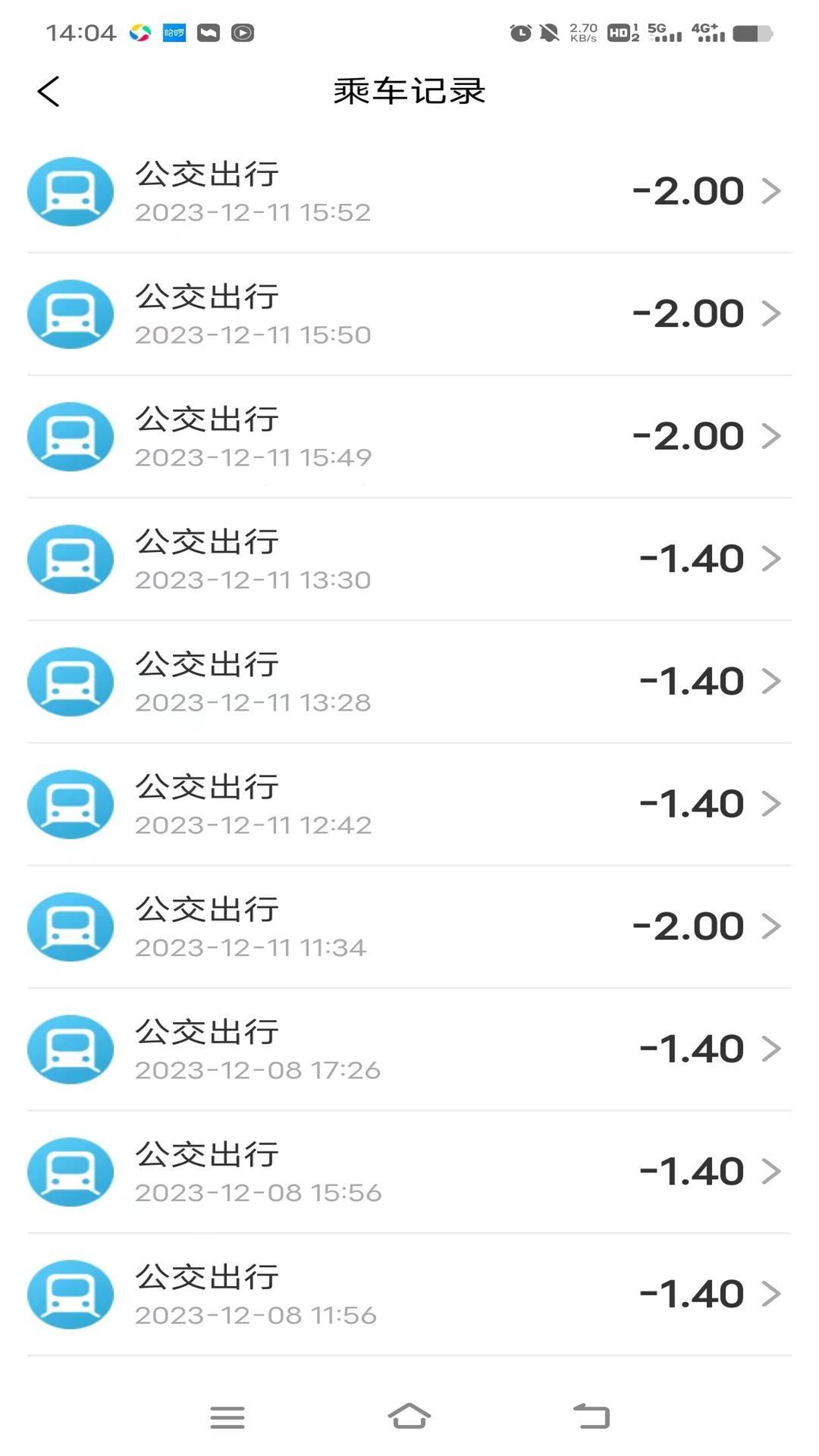Tap the bus icon next to the last 11:56 record
819x1456 pixels.
(70, 1295)
